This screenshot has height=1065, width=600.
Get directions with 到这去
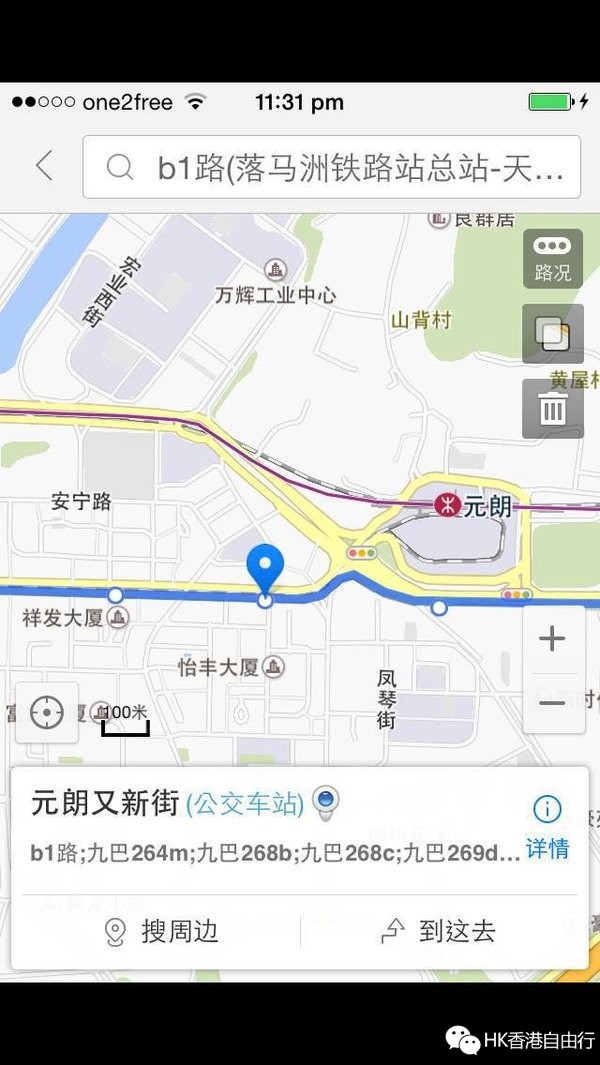[440, 932]
